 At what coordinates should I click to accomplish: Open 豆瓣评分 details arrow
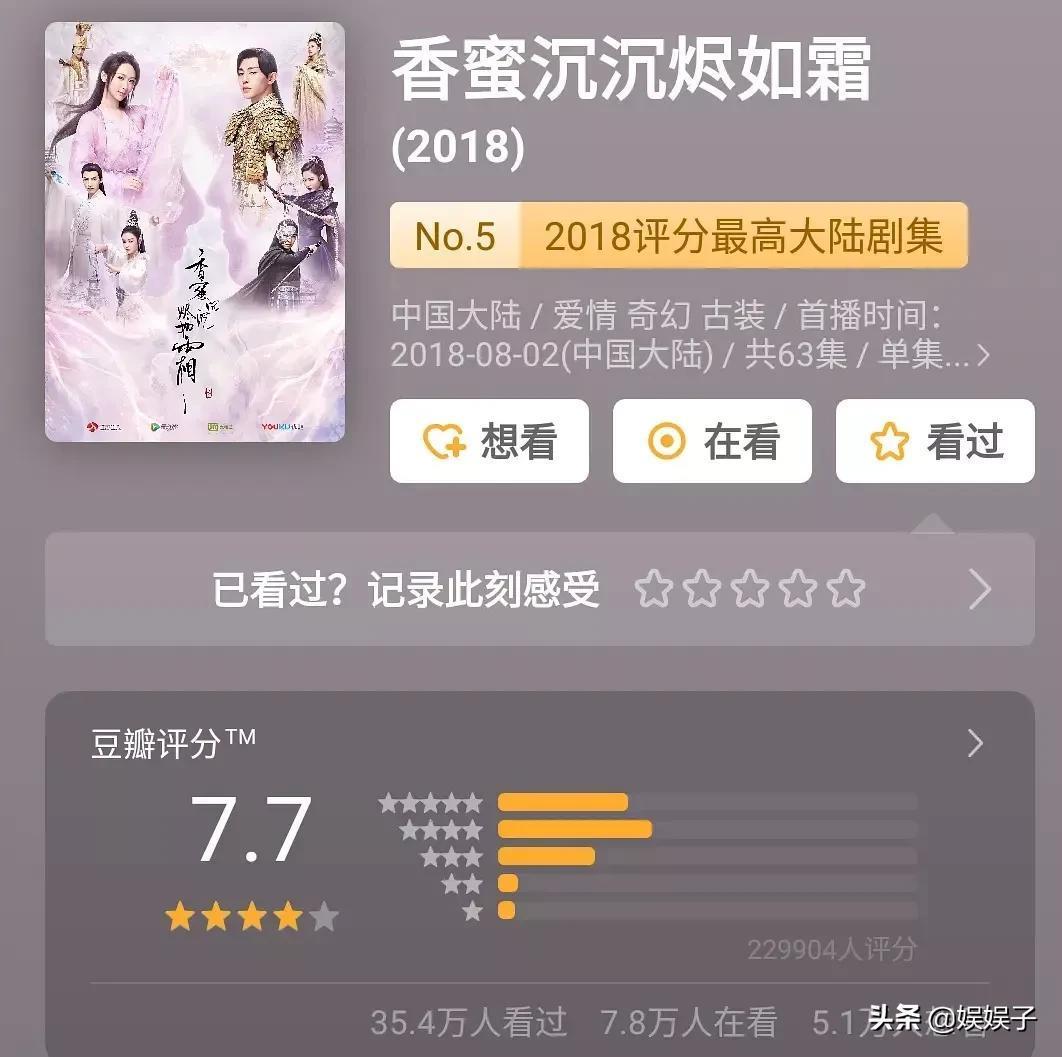(x=975, y=743)
